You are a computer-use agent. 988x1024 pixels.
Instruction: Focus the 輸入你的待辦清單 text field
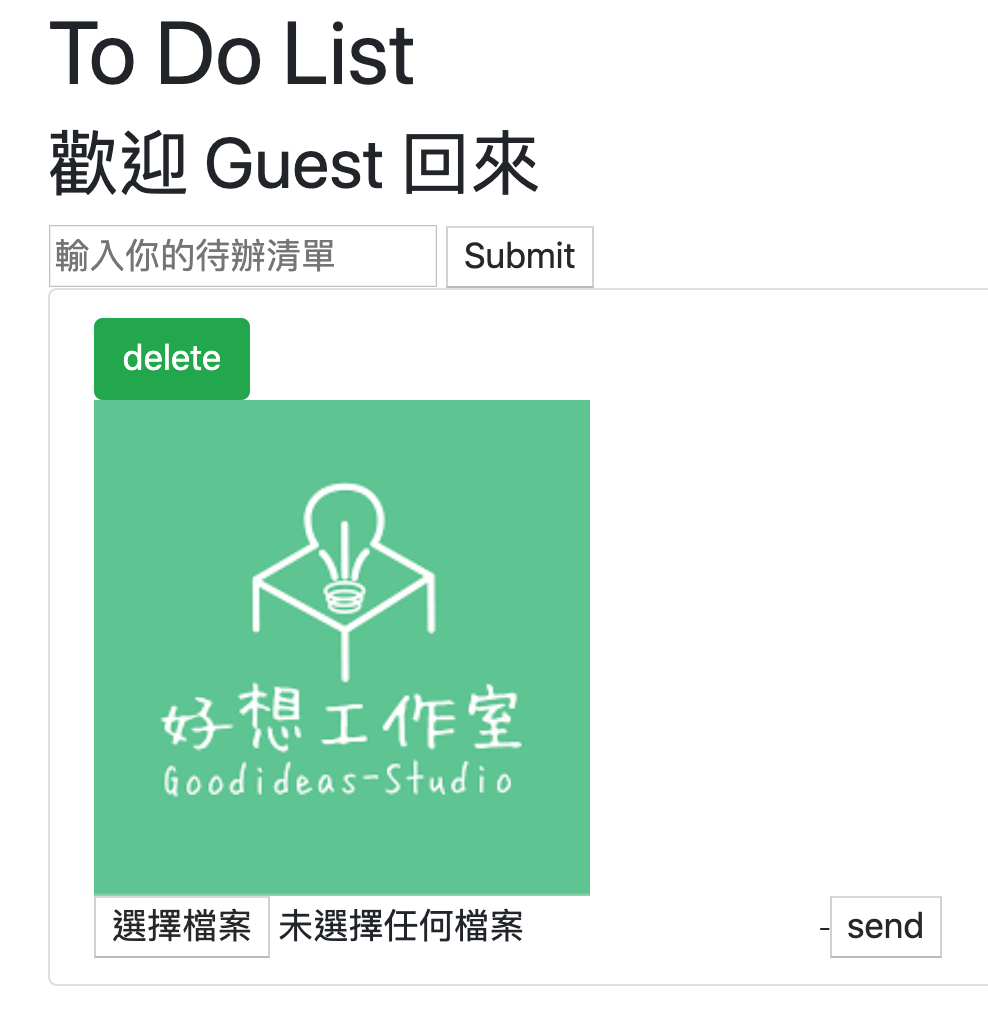tap(242, 256)
